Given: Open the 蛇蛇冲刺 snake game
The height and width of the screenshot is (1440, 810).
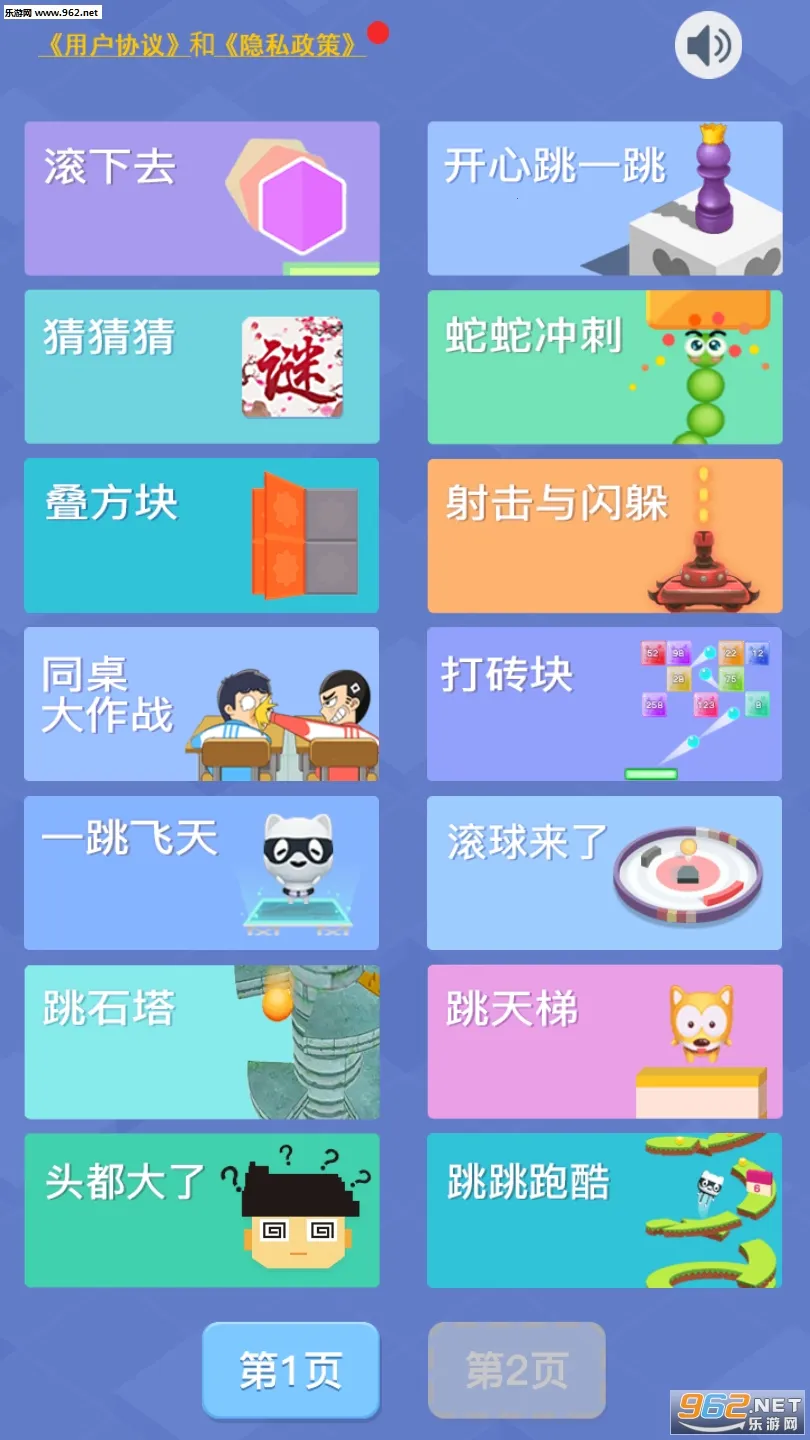Looking at the screenshot, I should (603, 366).
